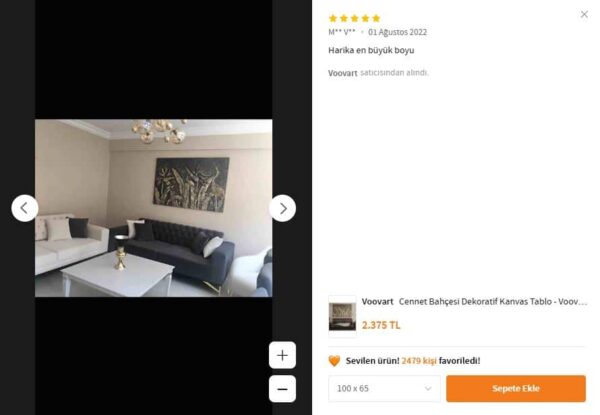Screen dimensions: 600x415
Task: Add product with Sepete Ekle button
Action: pos(515,388)
